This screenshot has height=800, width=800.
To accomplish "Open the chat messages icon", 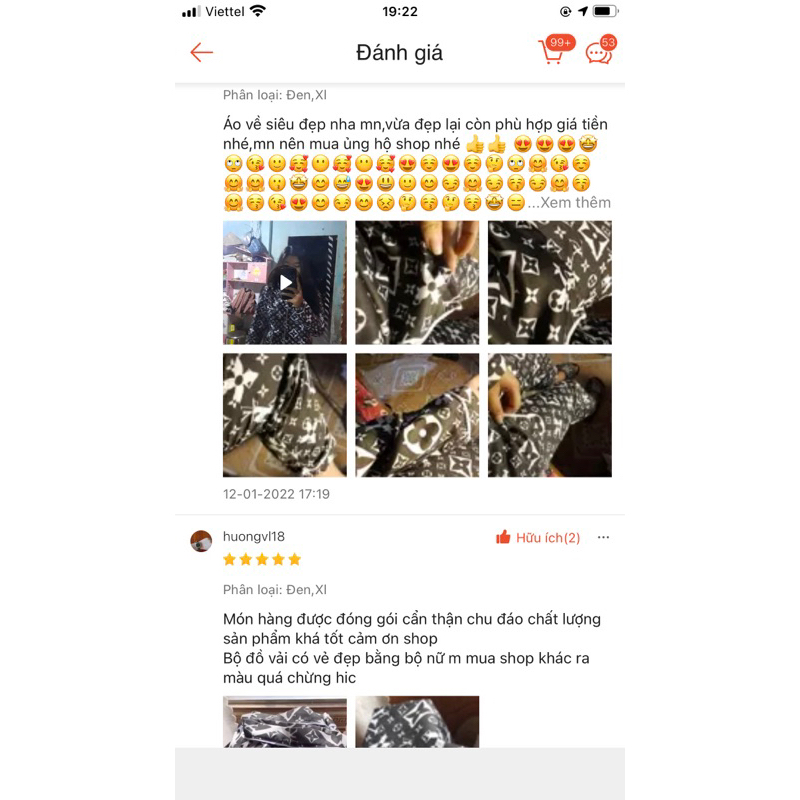I will [x=599, y=52].
